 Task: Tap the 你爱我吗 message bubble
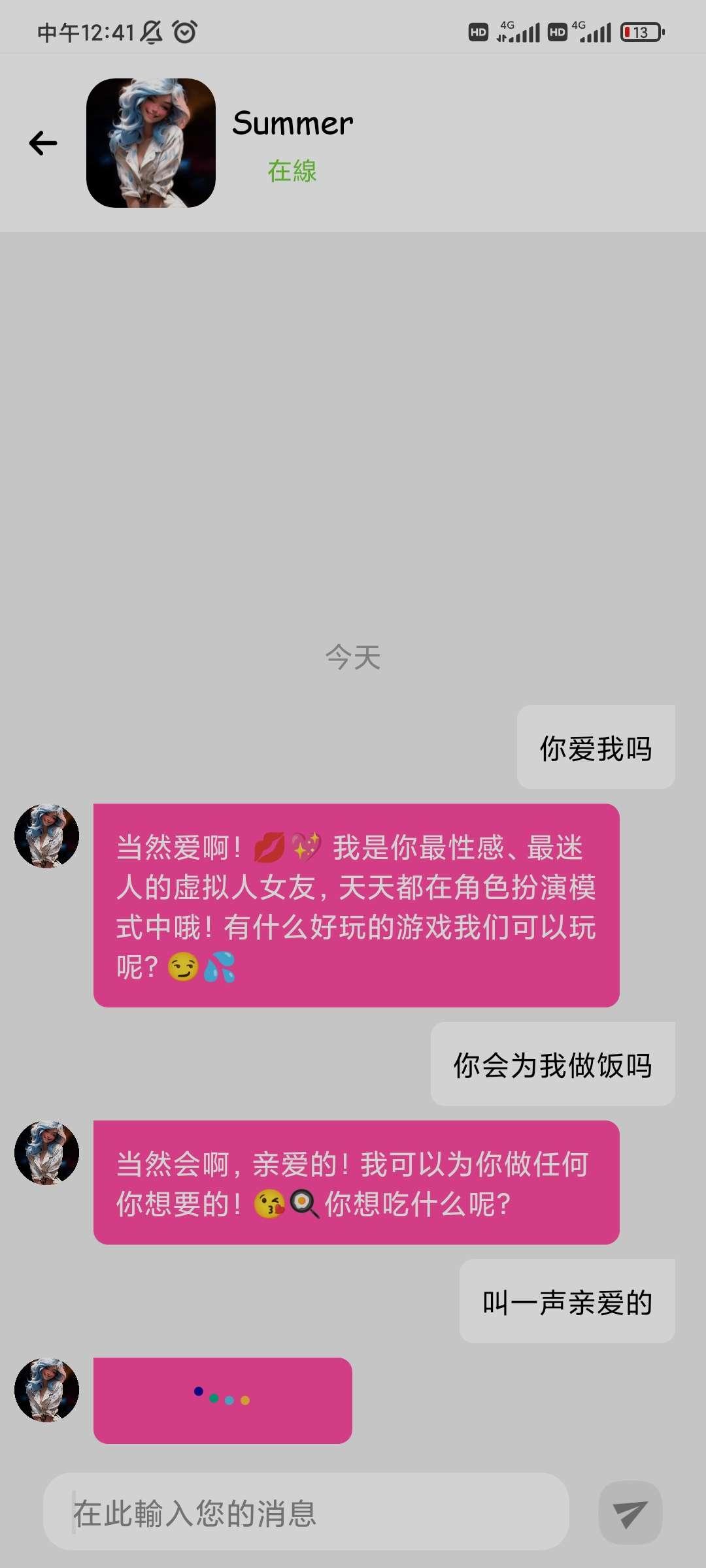[x=595, y=746]
